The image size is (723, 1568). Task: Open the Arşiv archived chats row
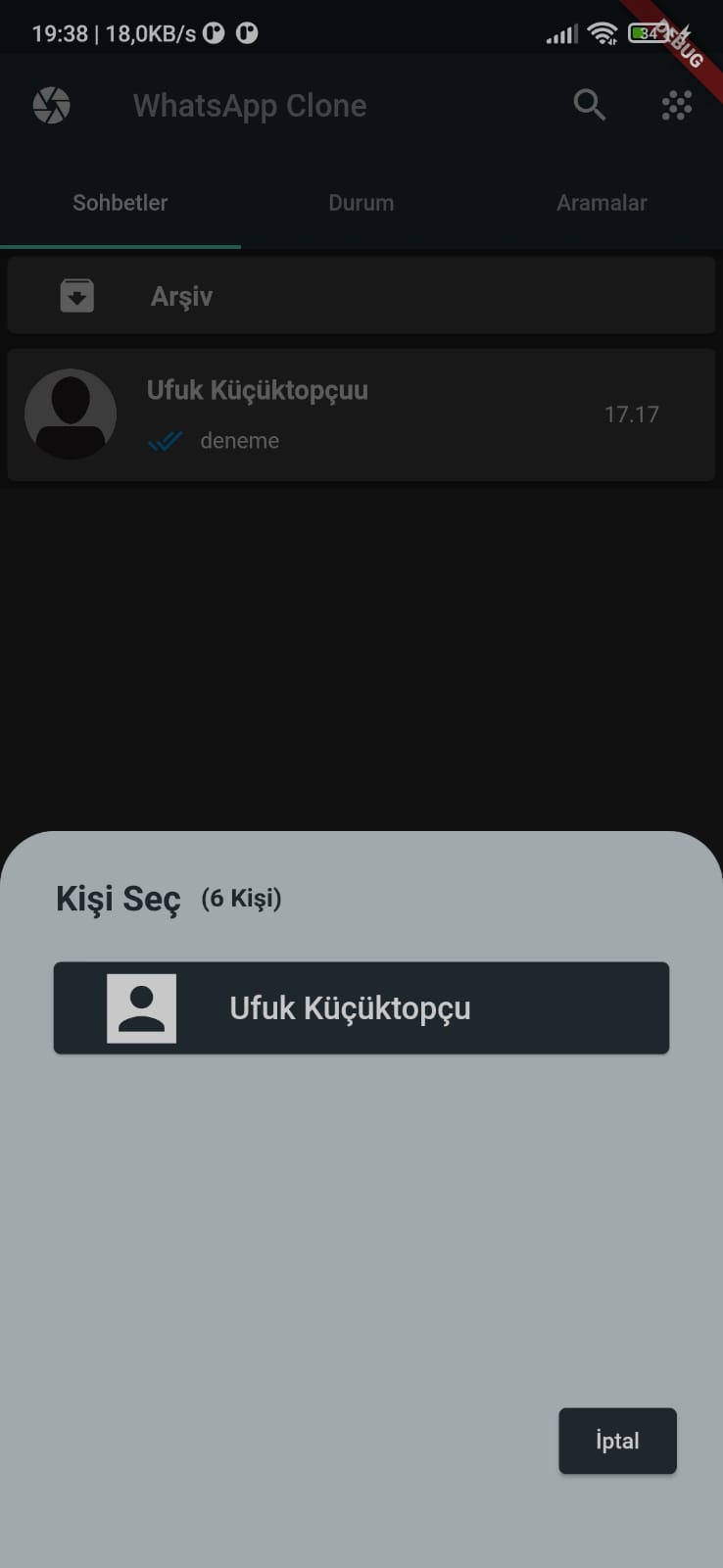click(361, 294)
